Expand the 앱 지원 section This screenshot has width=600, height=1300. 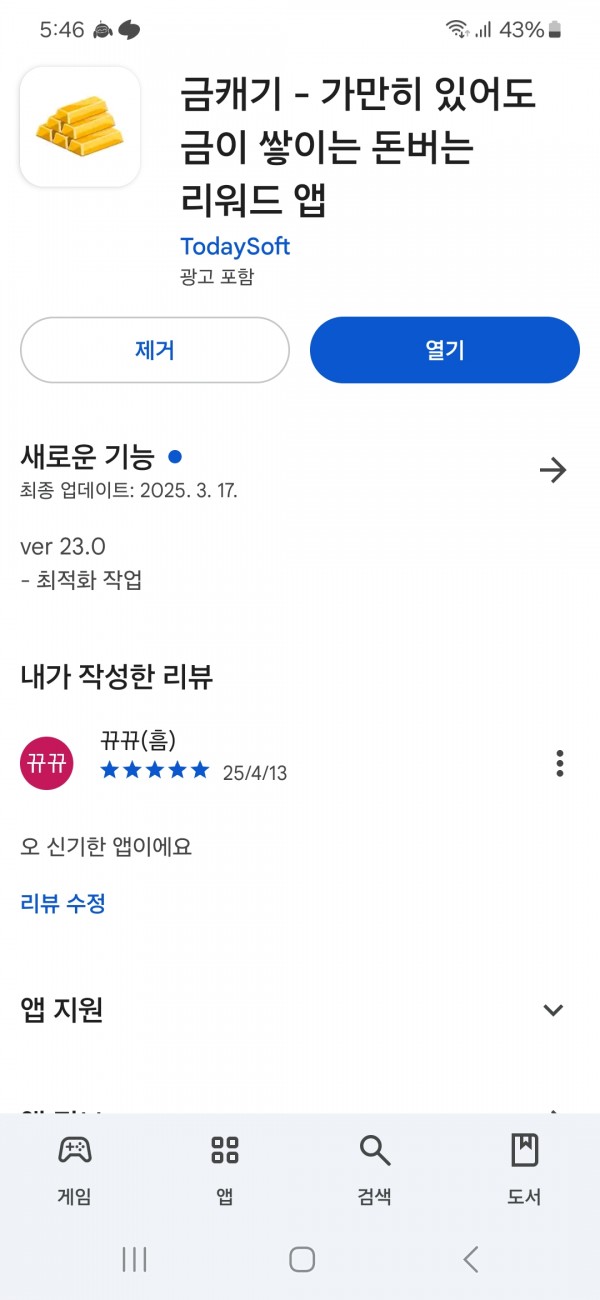[553, 1010]
